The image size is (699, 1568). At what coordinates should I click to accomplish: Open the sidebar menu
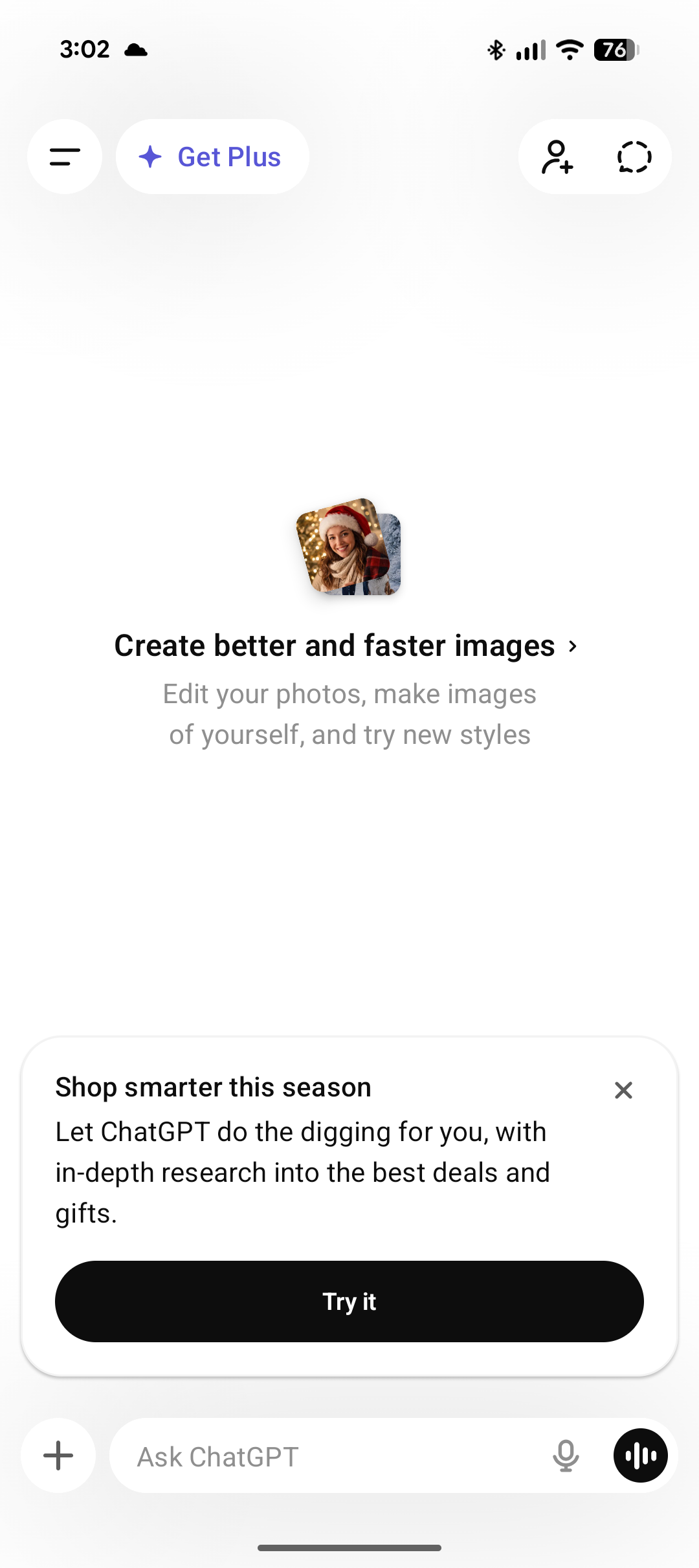click(65, 157)
